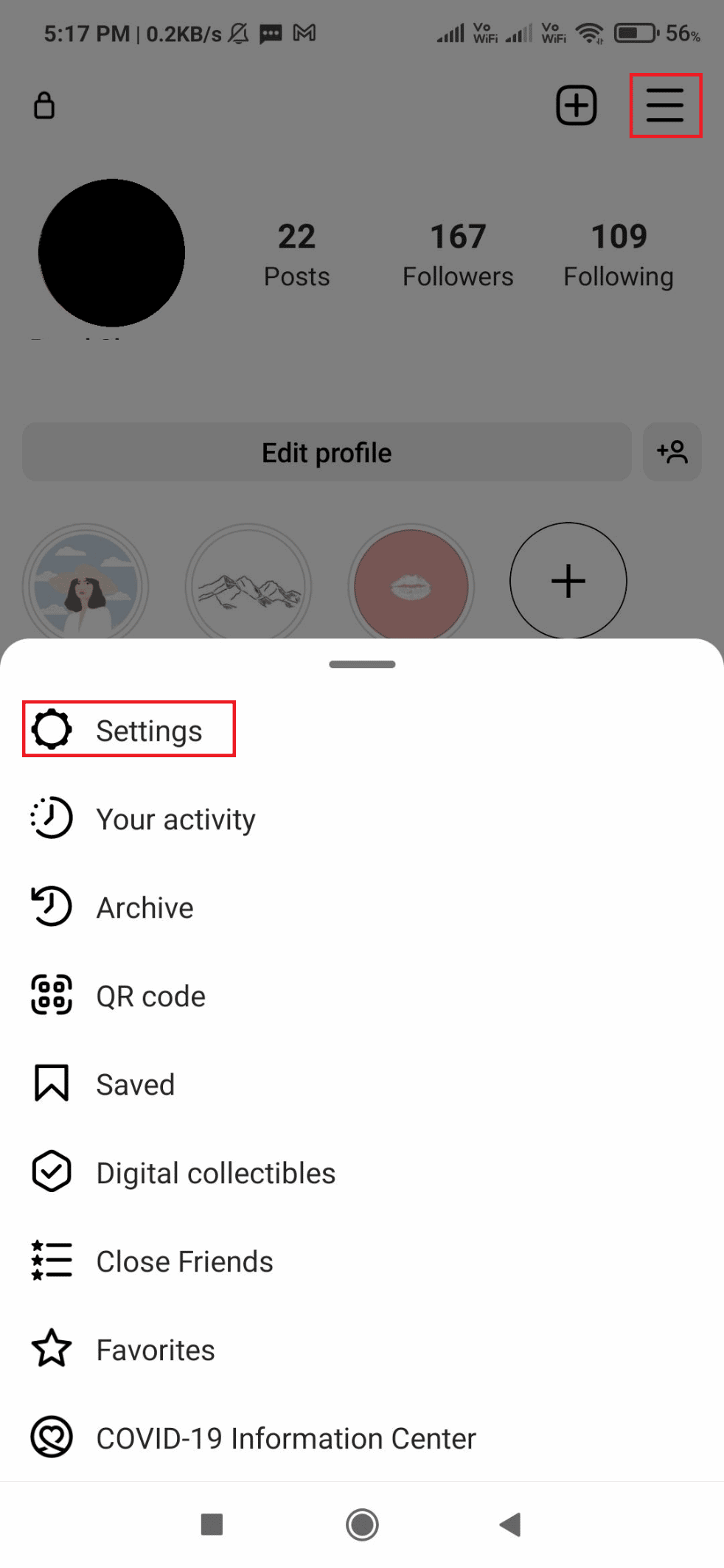This screenshot has width=724, height=1568.
Task: View the Followers list
Action: click(x=457, y=255)
